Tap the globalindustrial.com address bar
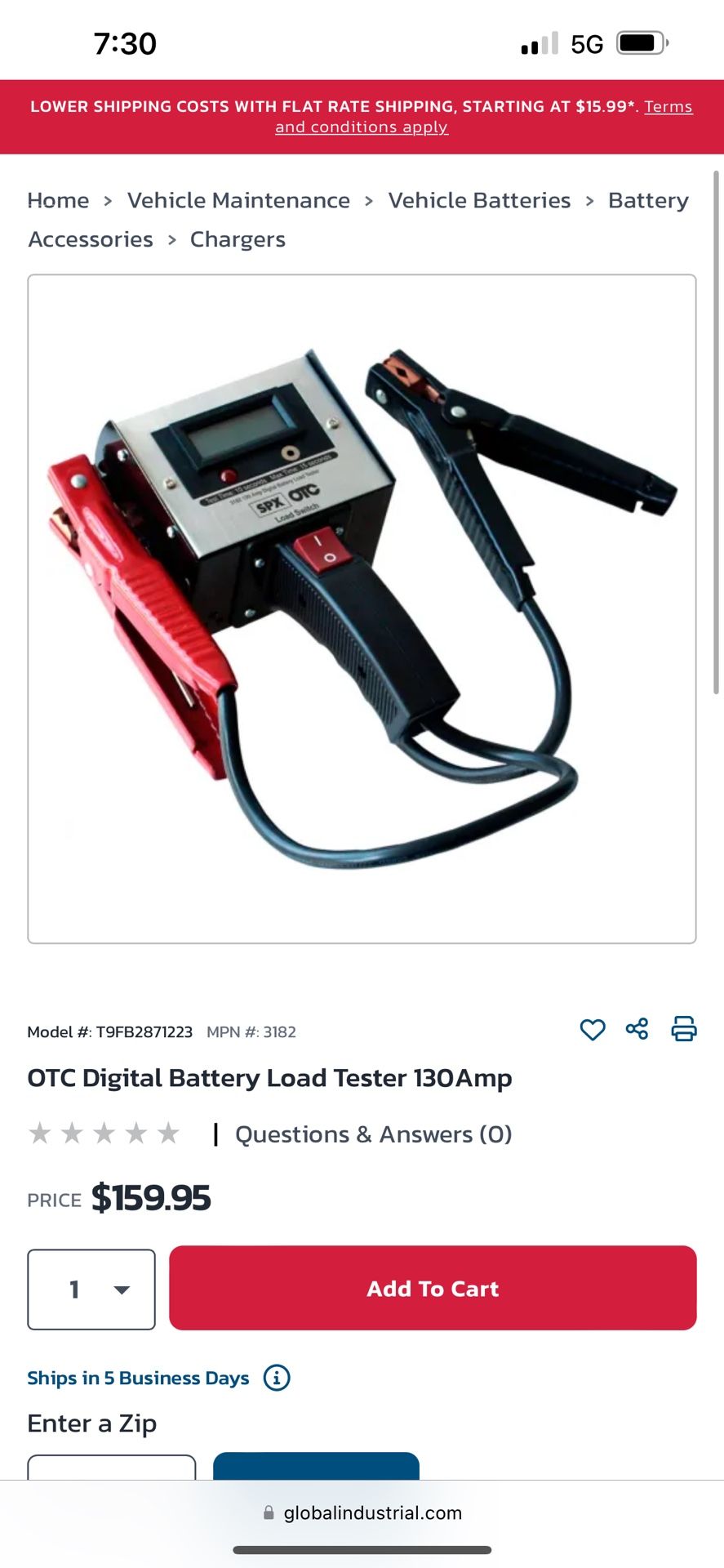This screenshot has height=1568, width=724. [x=363, y=1512]
